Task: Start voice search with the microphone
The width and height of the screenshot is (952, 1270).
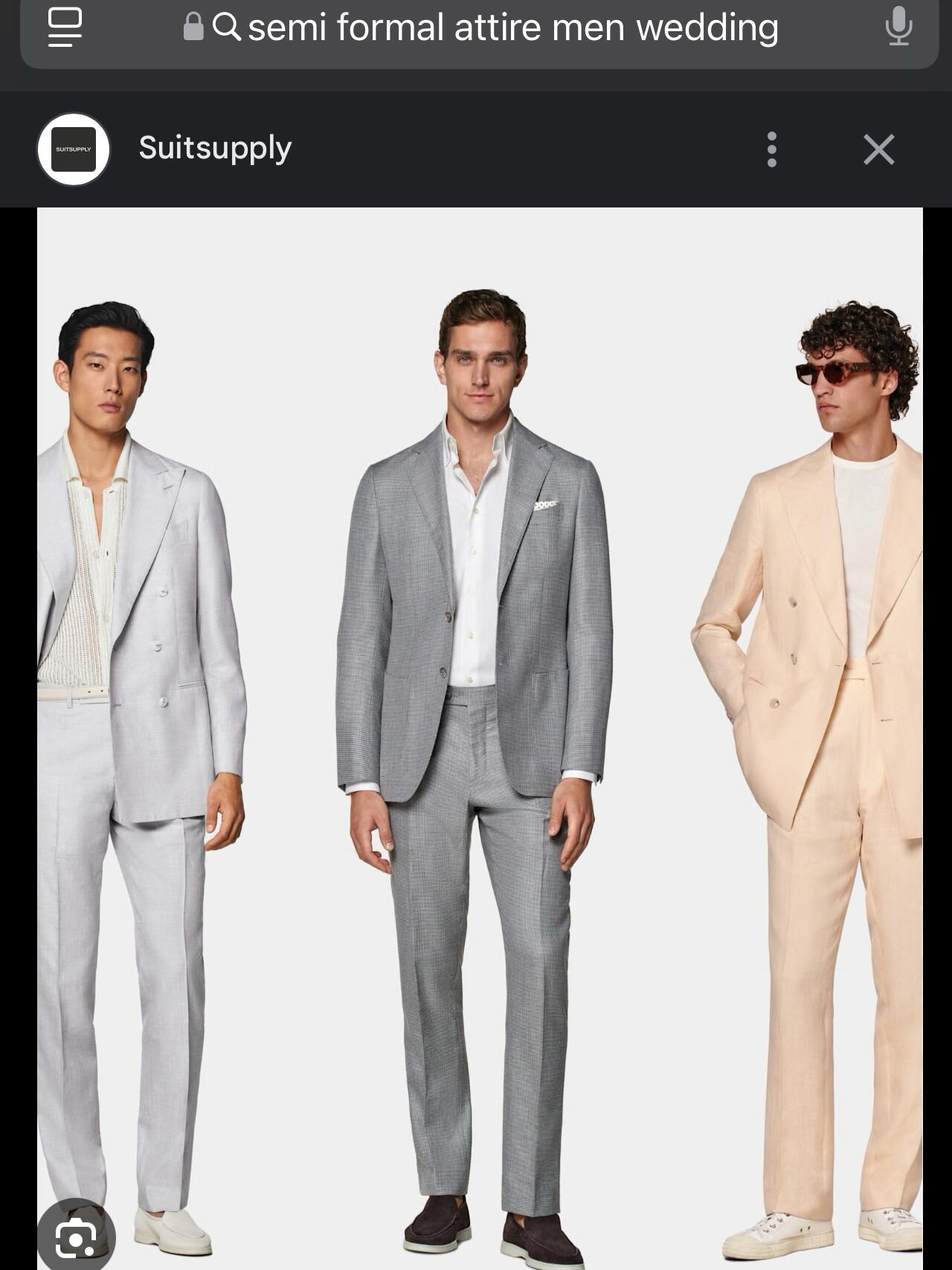Action: pos(898,27)
